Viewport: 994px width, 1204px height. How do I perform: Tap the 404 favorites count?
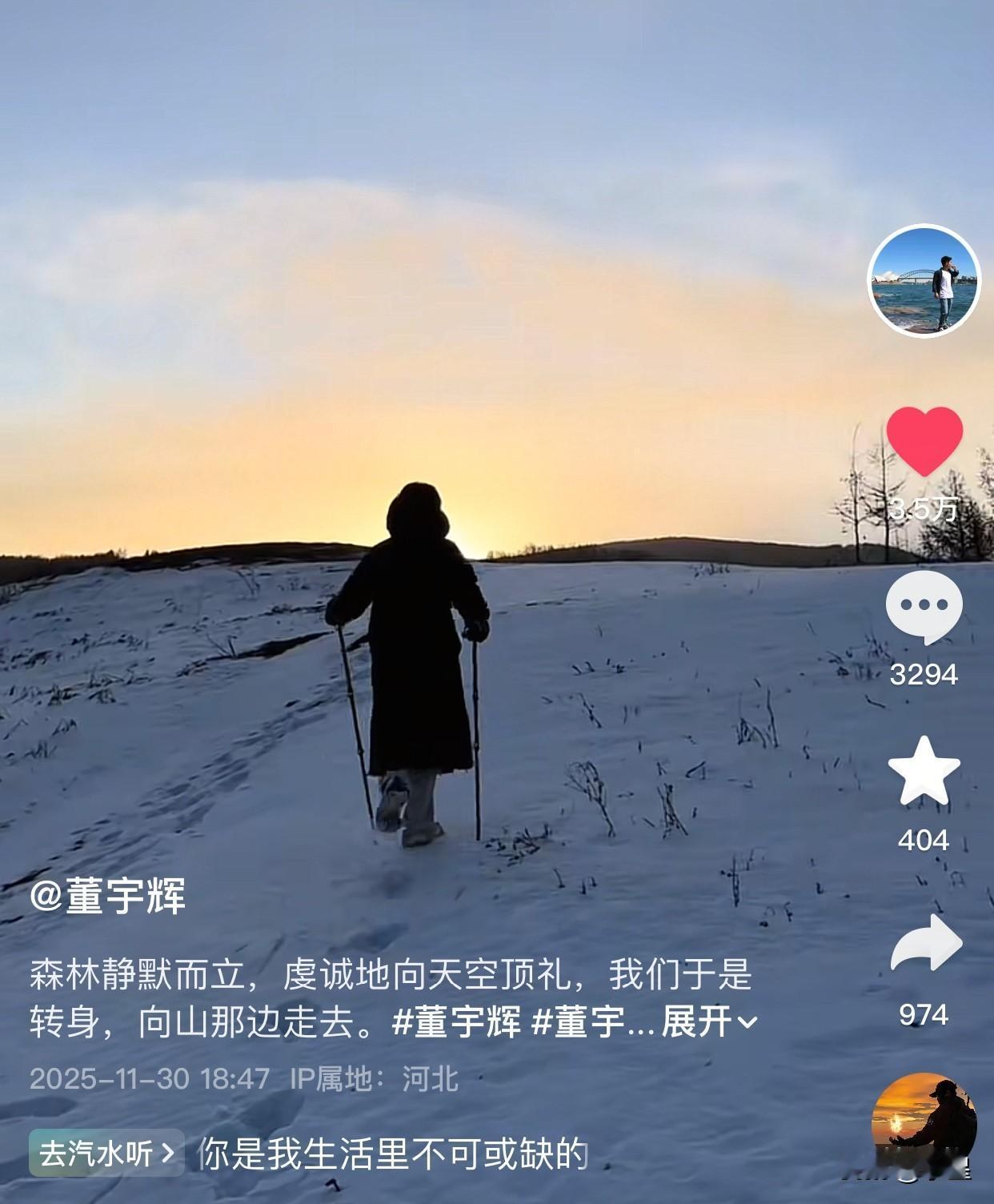[924, 839]
